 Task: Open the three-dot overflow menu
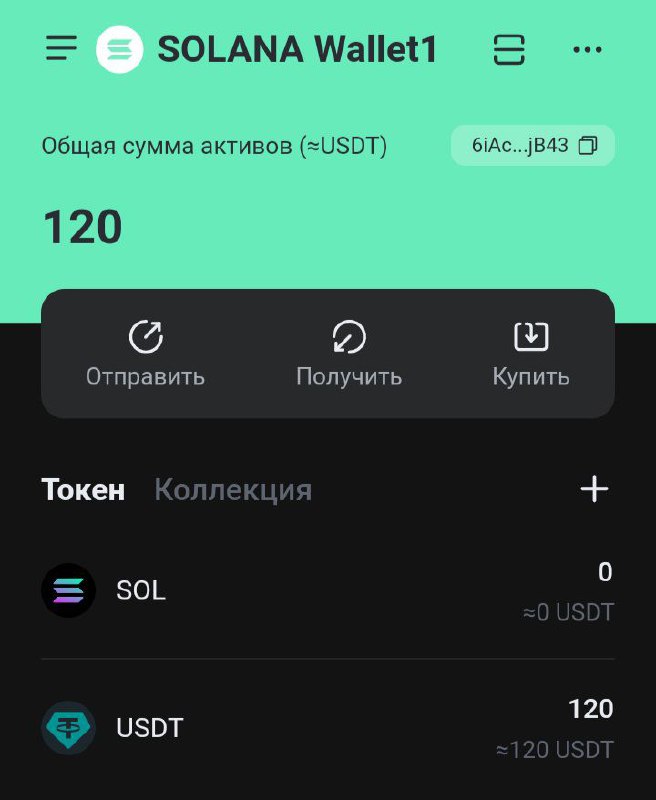pyautogui.click(x=587, y=49)
